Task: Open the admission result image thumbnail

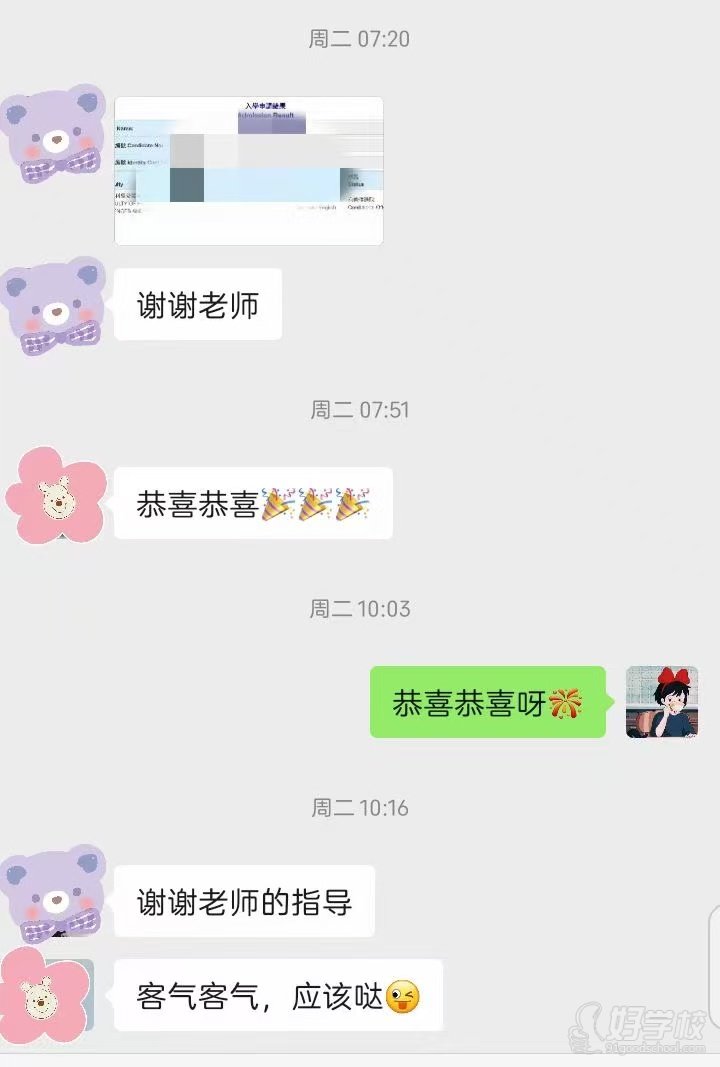Action: pos(248,168)
